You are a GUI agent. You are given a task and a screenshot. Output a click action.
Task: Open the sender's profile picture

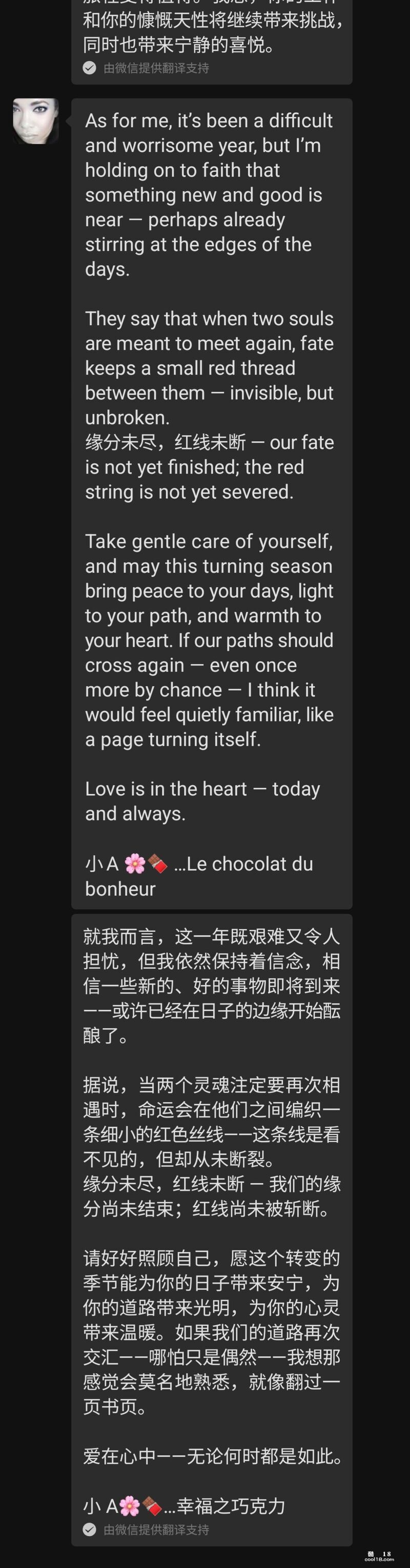tap(36, 121)
